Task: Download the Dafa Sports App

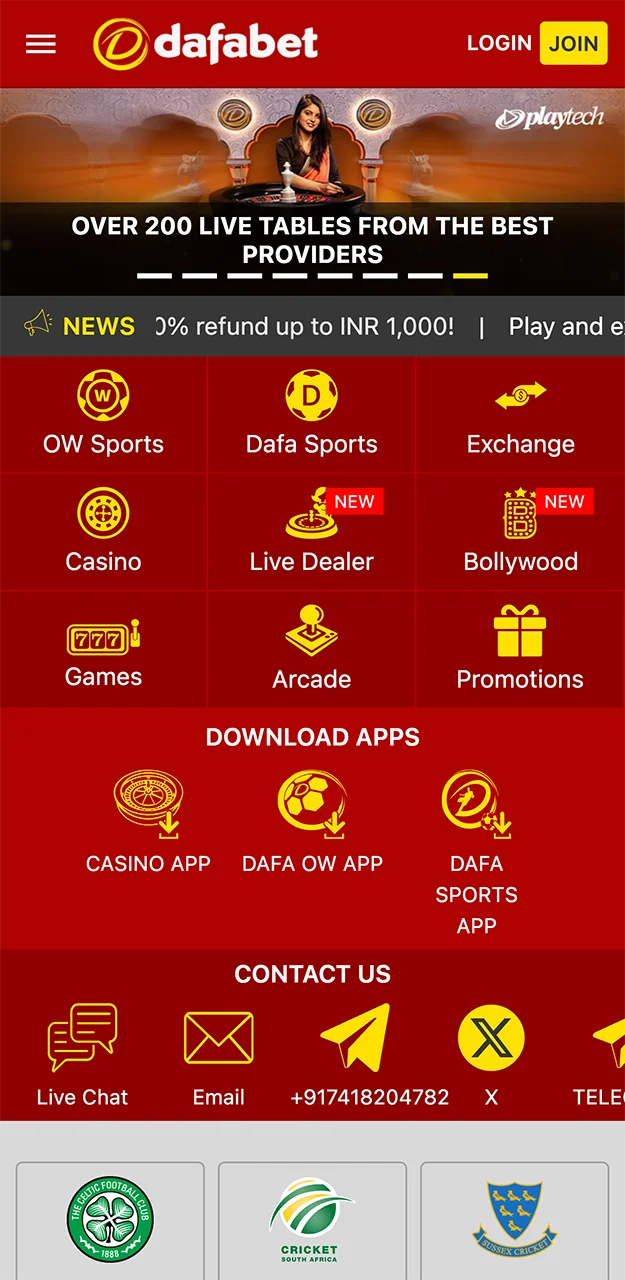Action: point(476,850)
